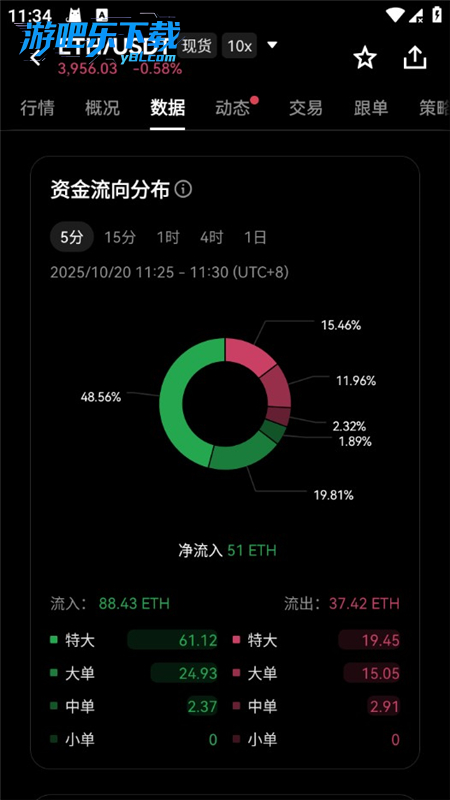Select the 数据 tab
450x800 pixels.
[x=167, y=108]
